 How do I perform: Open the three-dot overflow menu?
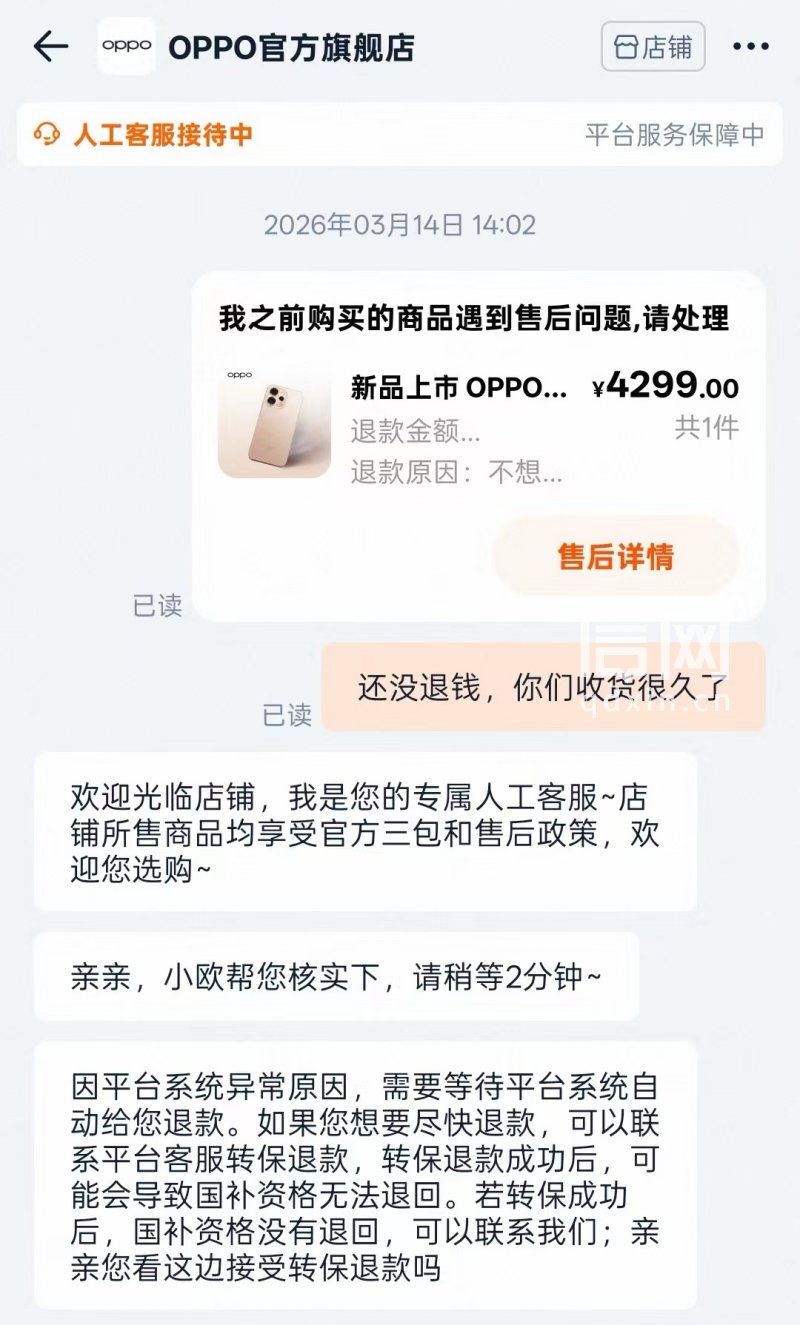click(x=751, y=46)
